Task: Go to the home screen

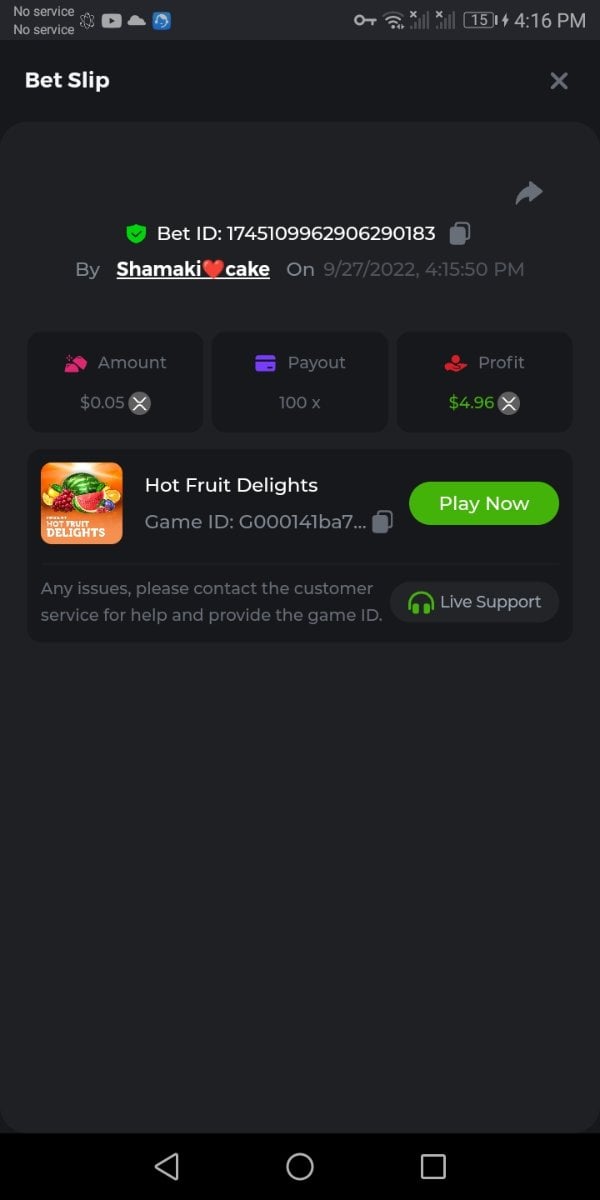Action: pyautogui.click(x=300, y=1166)
